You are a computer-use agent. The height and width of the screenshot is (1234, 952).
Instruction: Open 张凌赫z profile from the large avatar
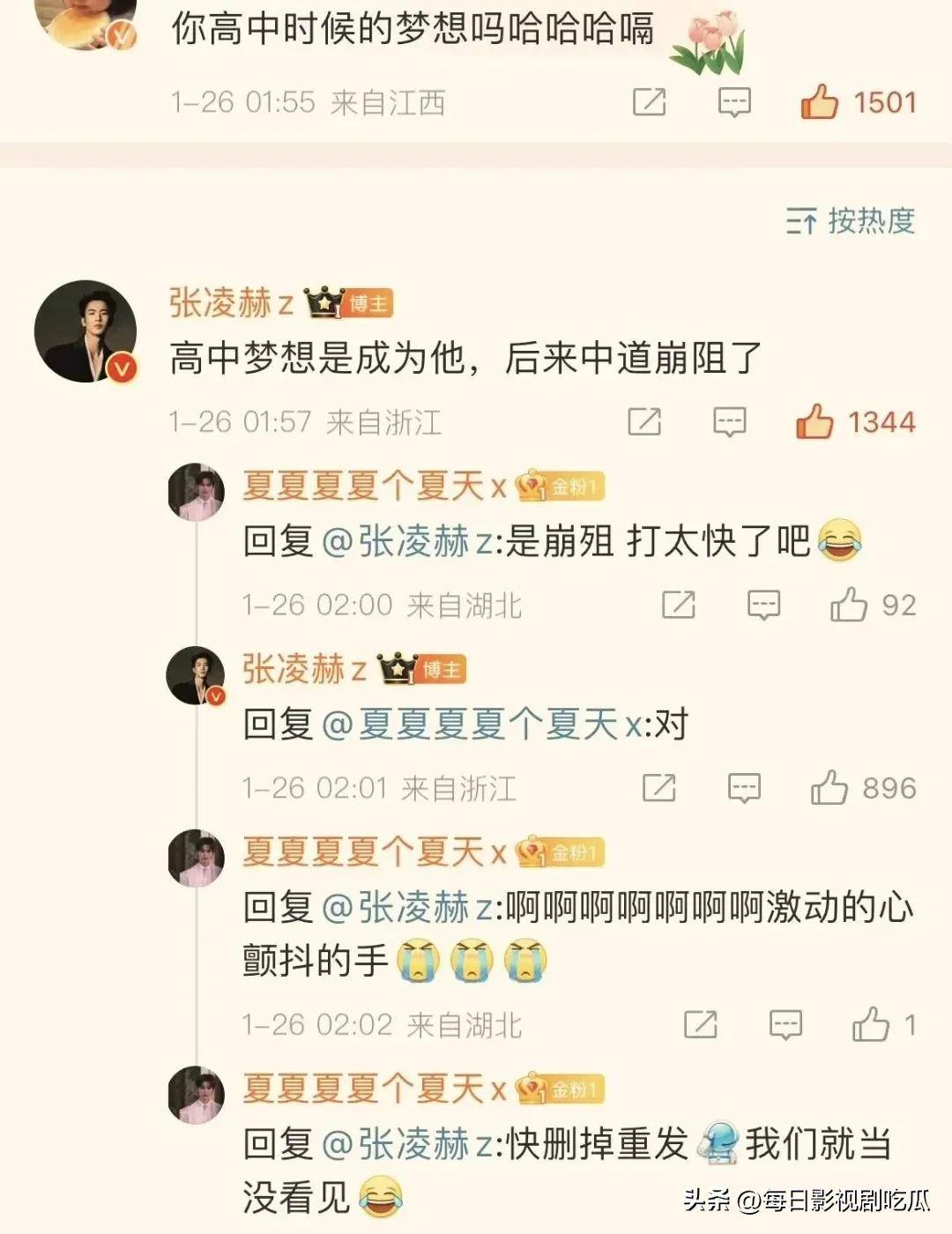click(86, 331)
